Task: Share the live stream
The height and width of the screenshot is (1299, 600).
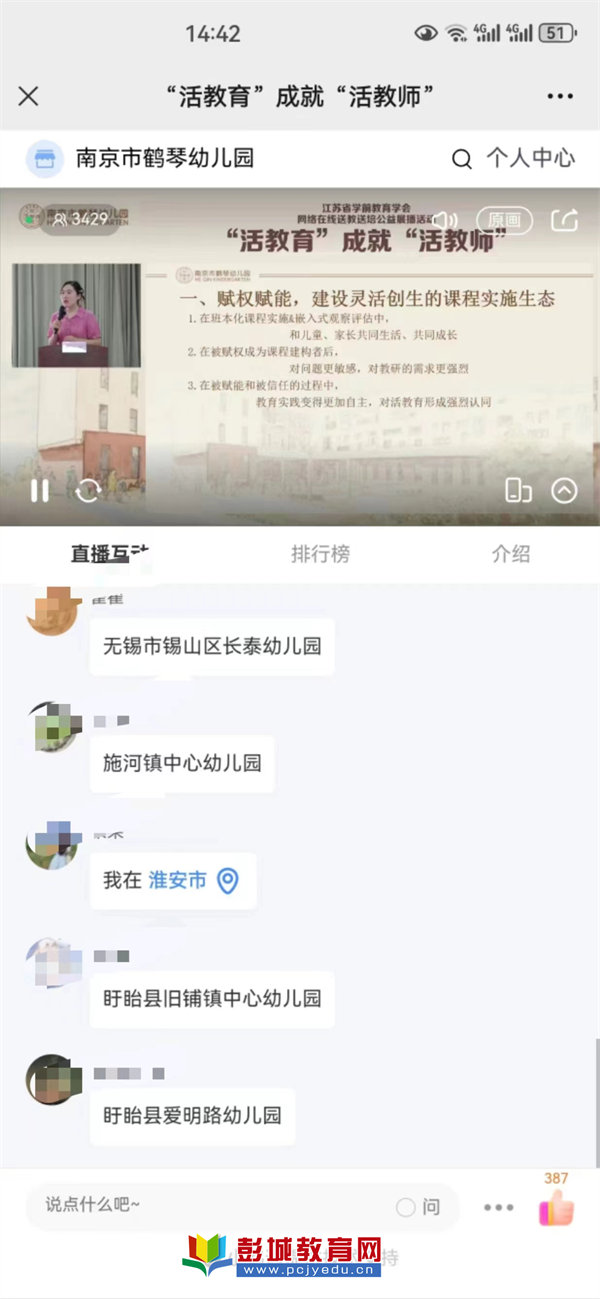Action: (564, 220)
